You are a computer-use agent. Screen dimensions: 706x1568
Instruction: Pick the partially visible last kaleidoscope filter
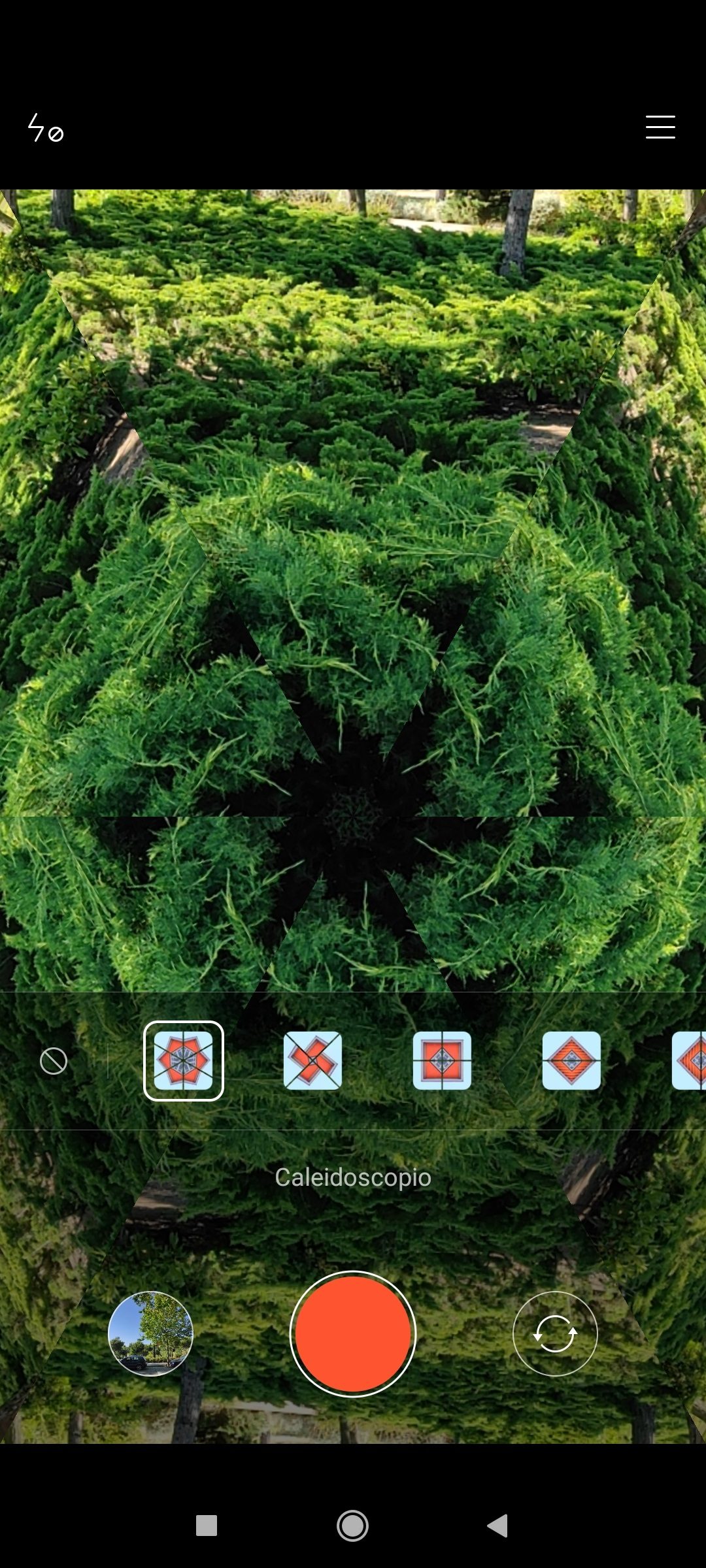coord(690,1061)
